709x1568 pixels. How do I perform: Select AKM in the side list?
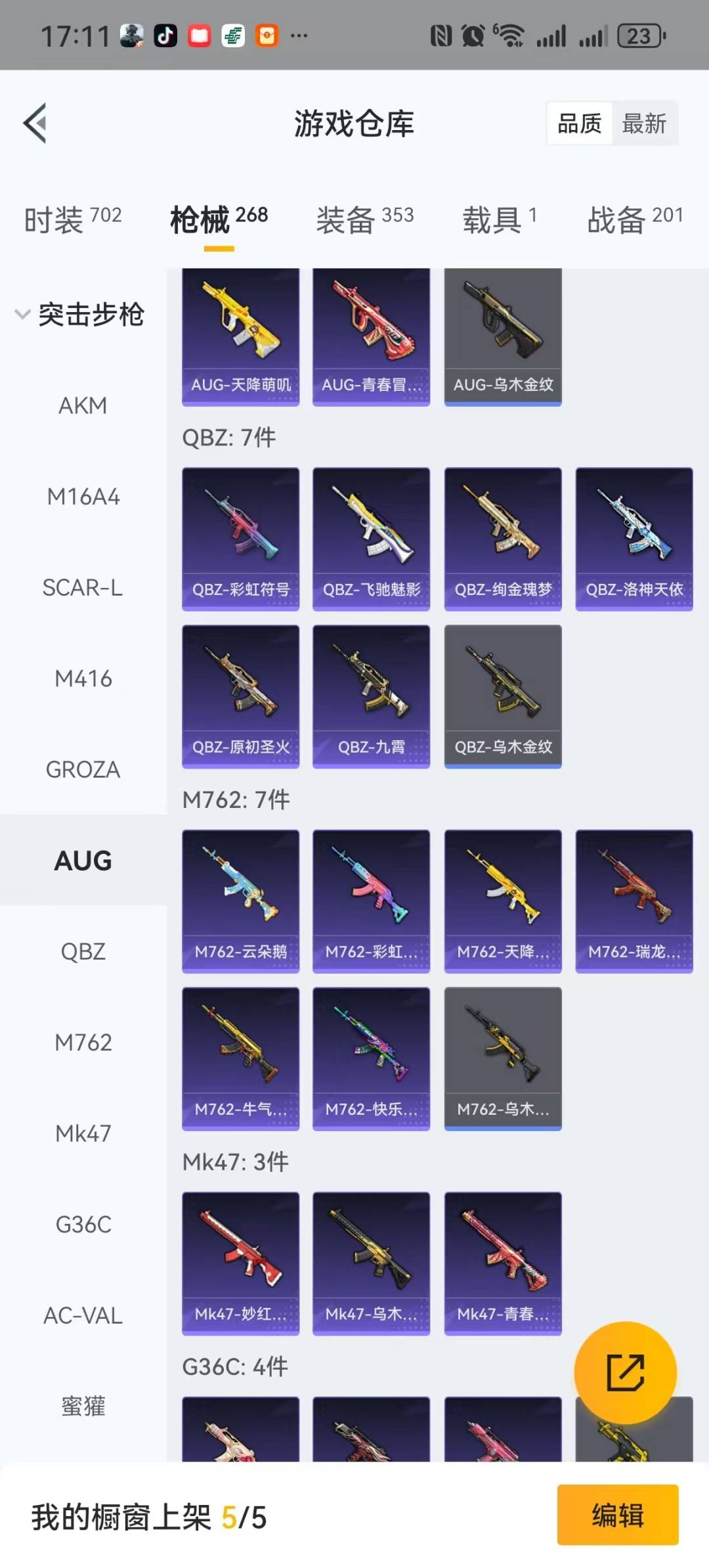[x=83, y=405]
